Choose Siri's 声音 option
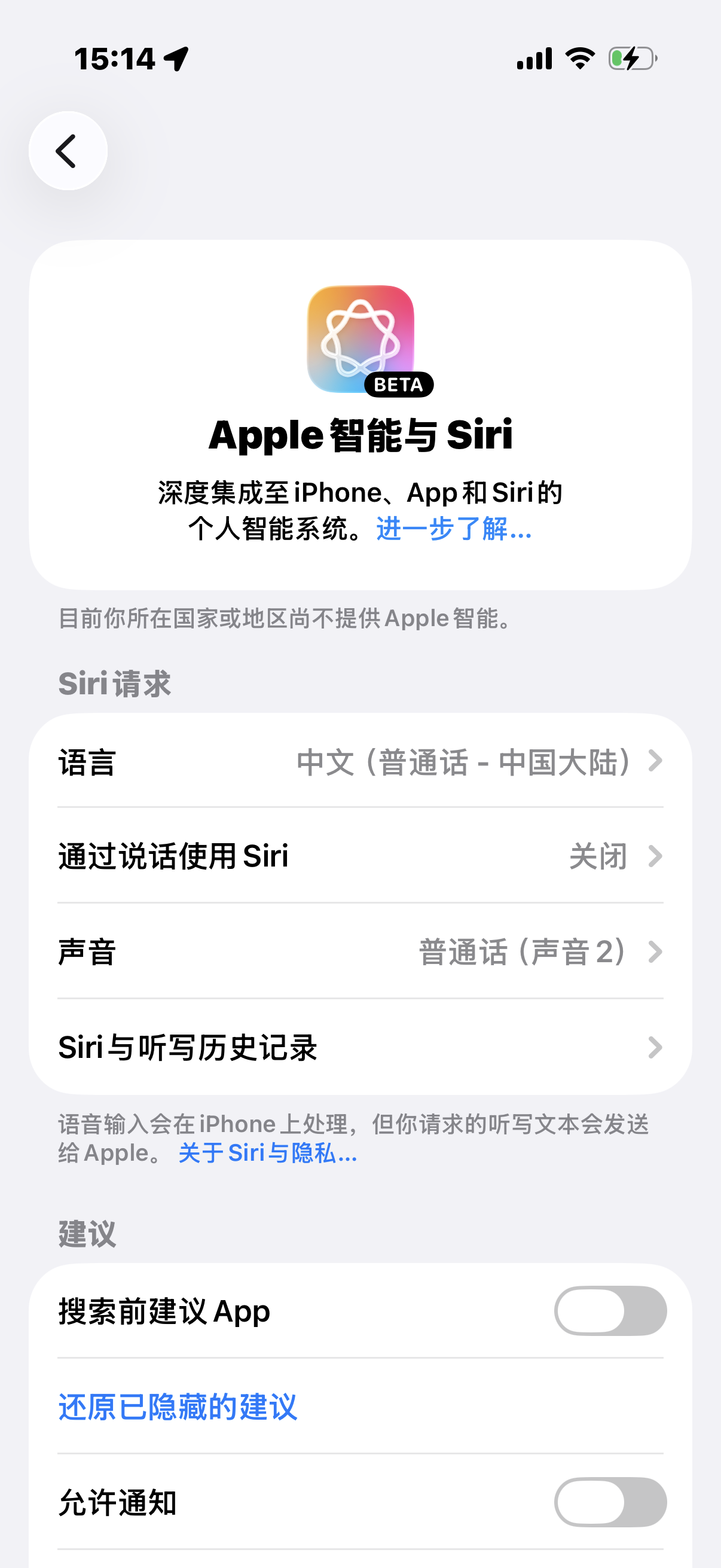The image size is (721, 1568). [360, 952]
